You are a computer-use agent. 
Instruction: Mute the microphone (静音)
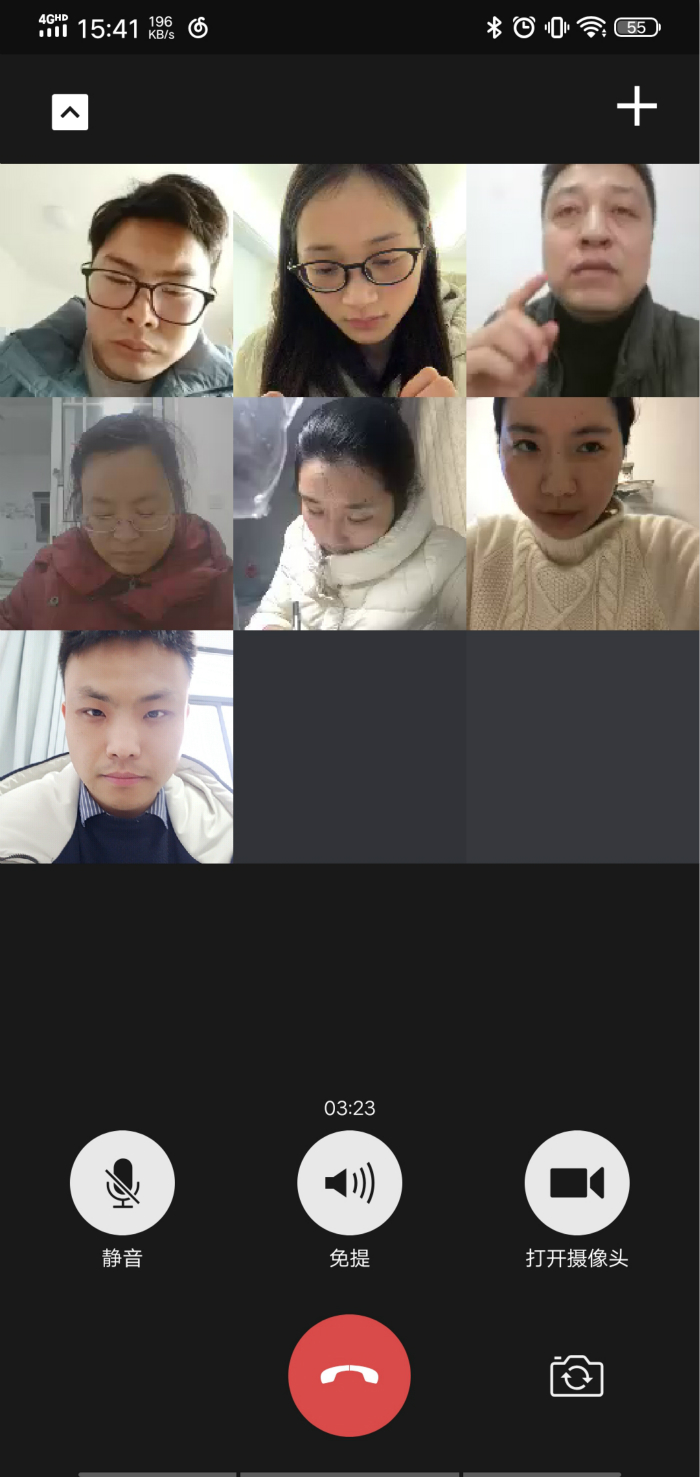click(x=122, y=1183)
